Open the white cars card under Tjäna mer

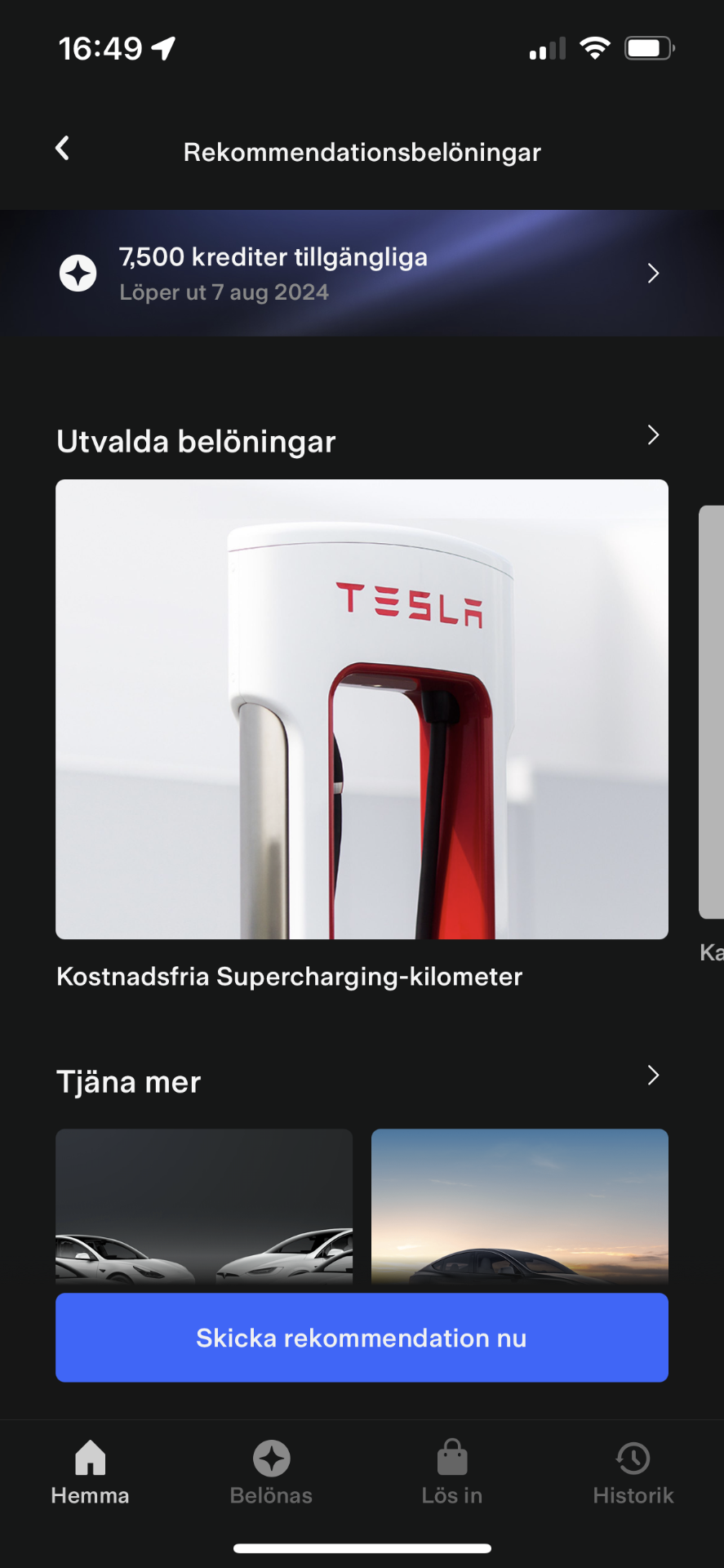pyautogui.click(x=204, y=1205)
